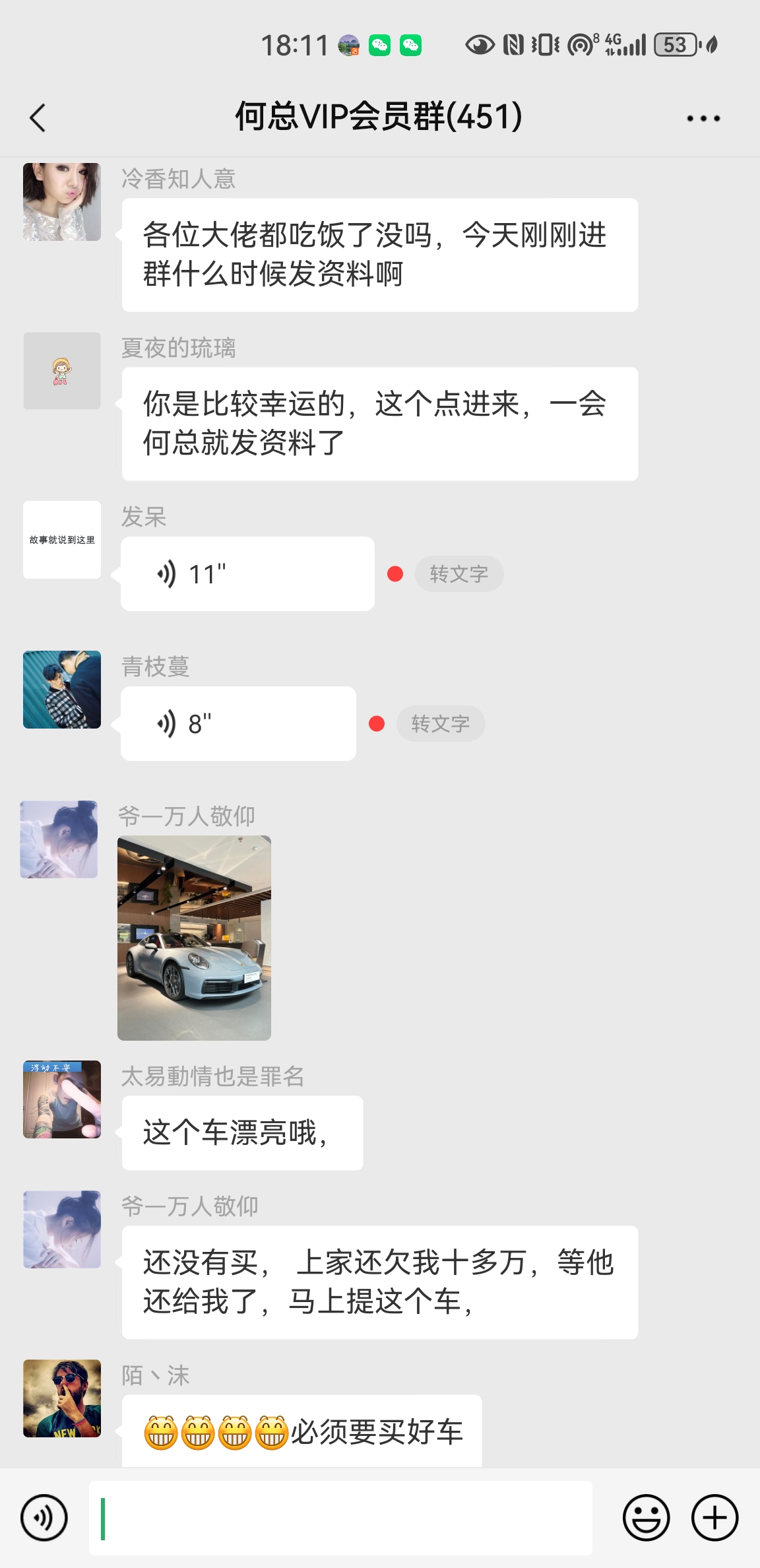Open the sports car photo in chat
The image size is (760, 1568).
pyautogui.click(x=194, y=938)
